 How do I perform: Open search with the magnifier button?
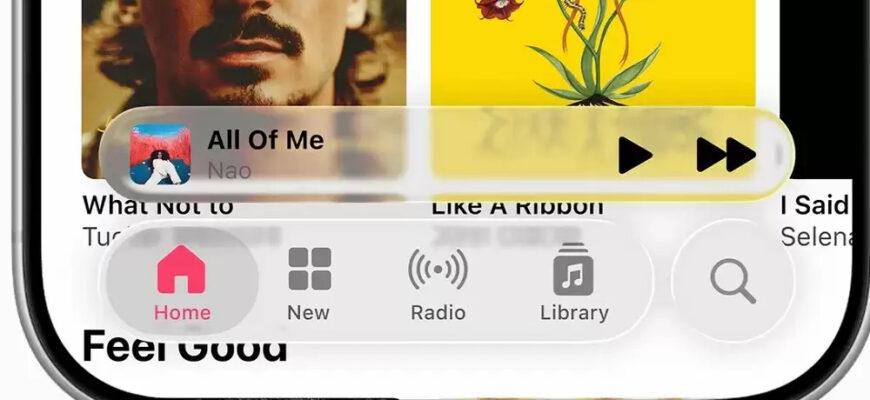point(733,282)
